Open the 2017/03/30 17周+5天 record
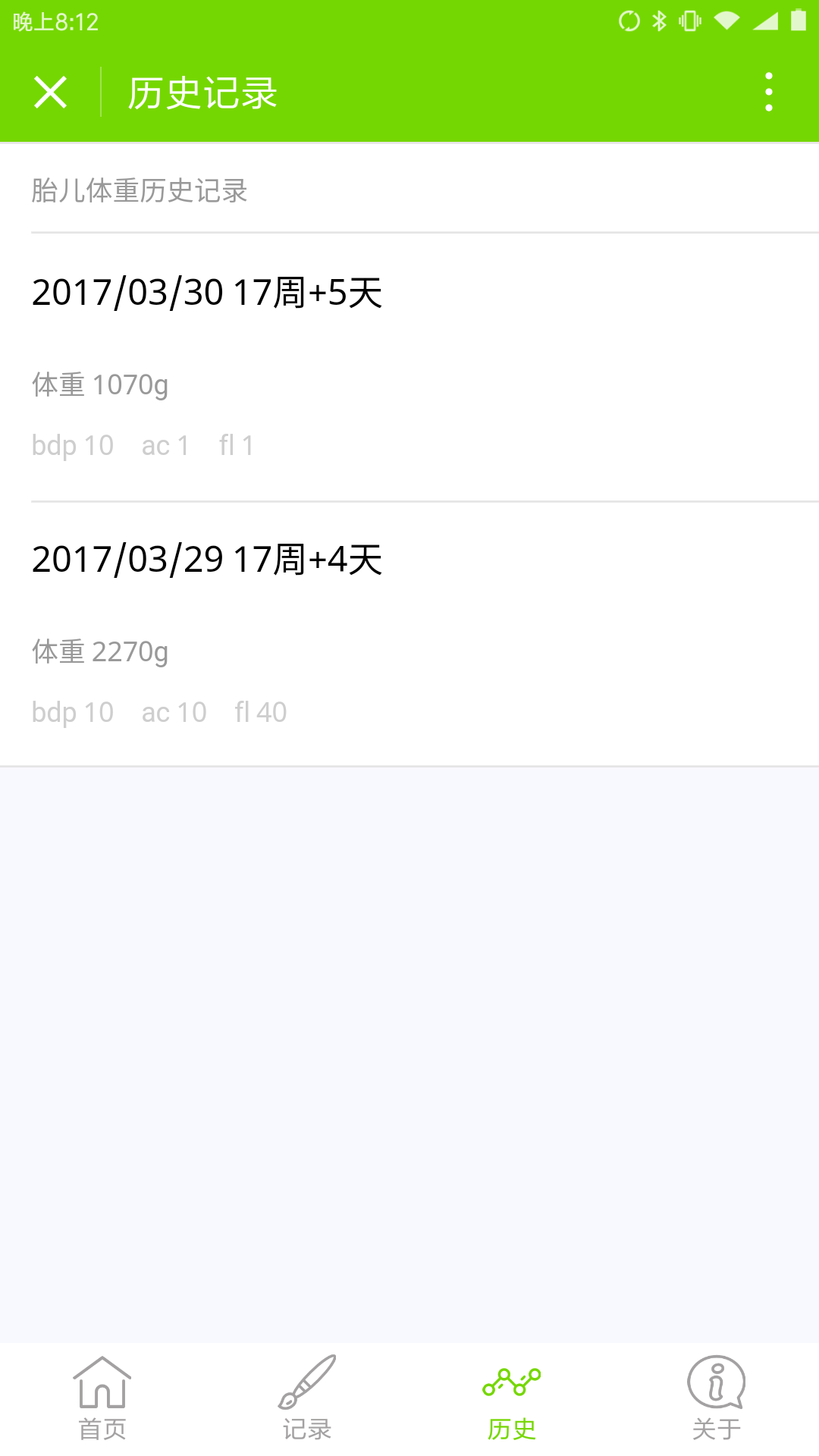 click(x=409, y=368)
